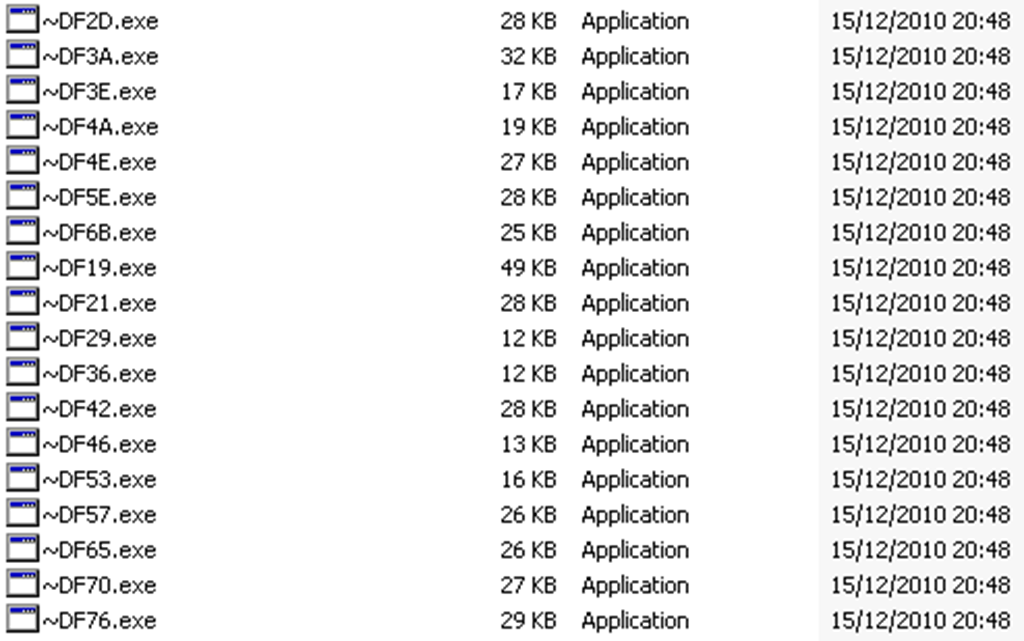Choose the ~DF4E.exe entry

click(99, 162)
